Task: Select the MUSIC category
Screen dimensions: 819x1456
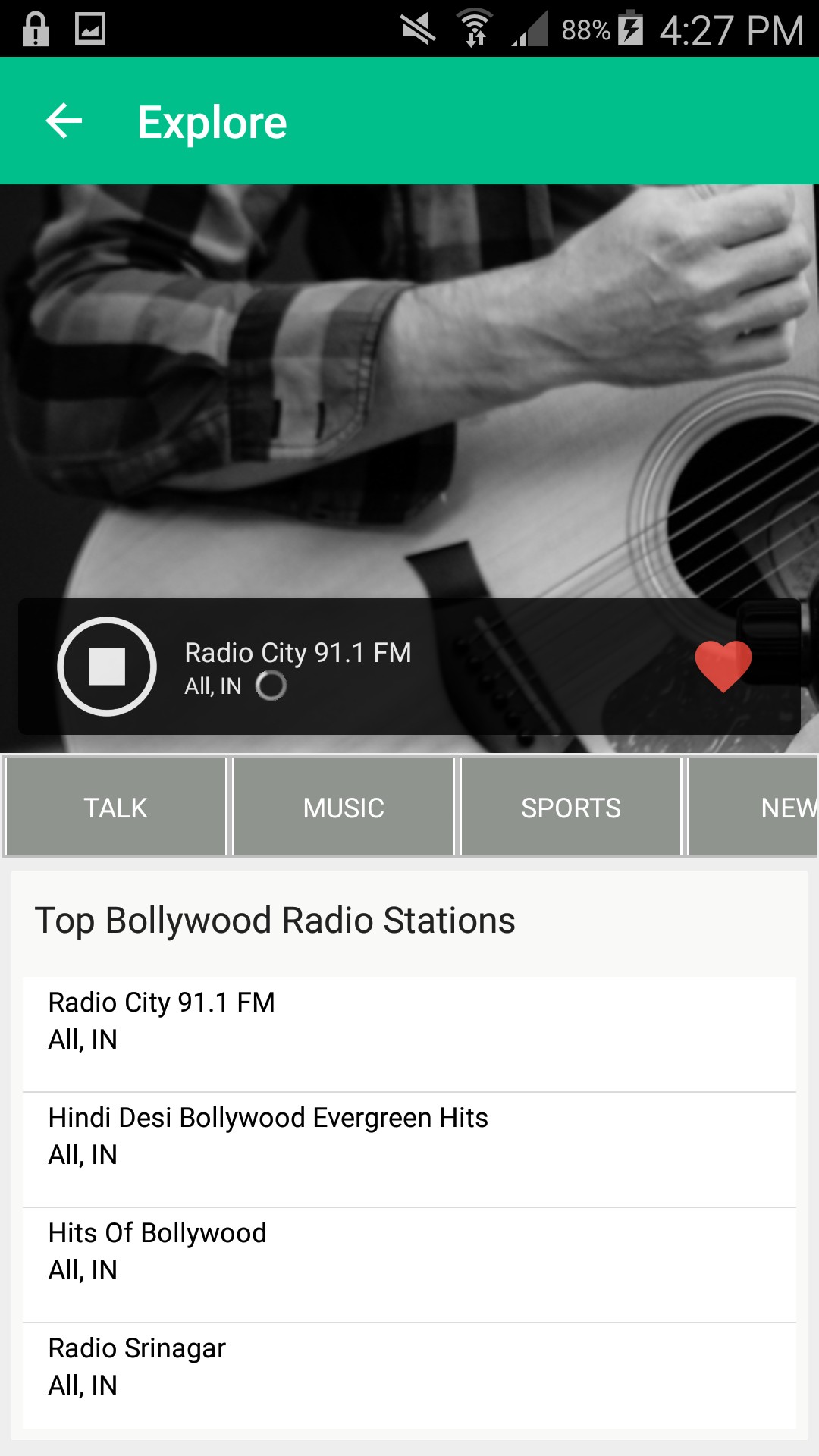Action: [x=344, y=808]
